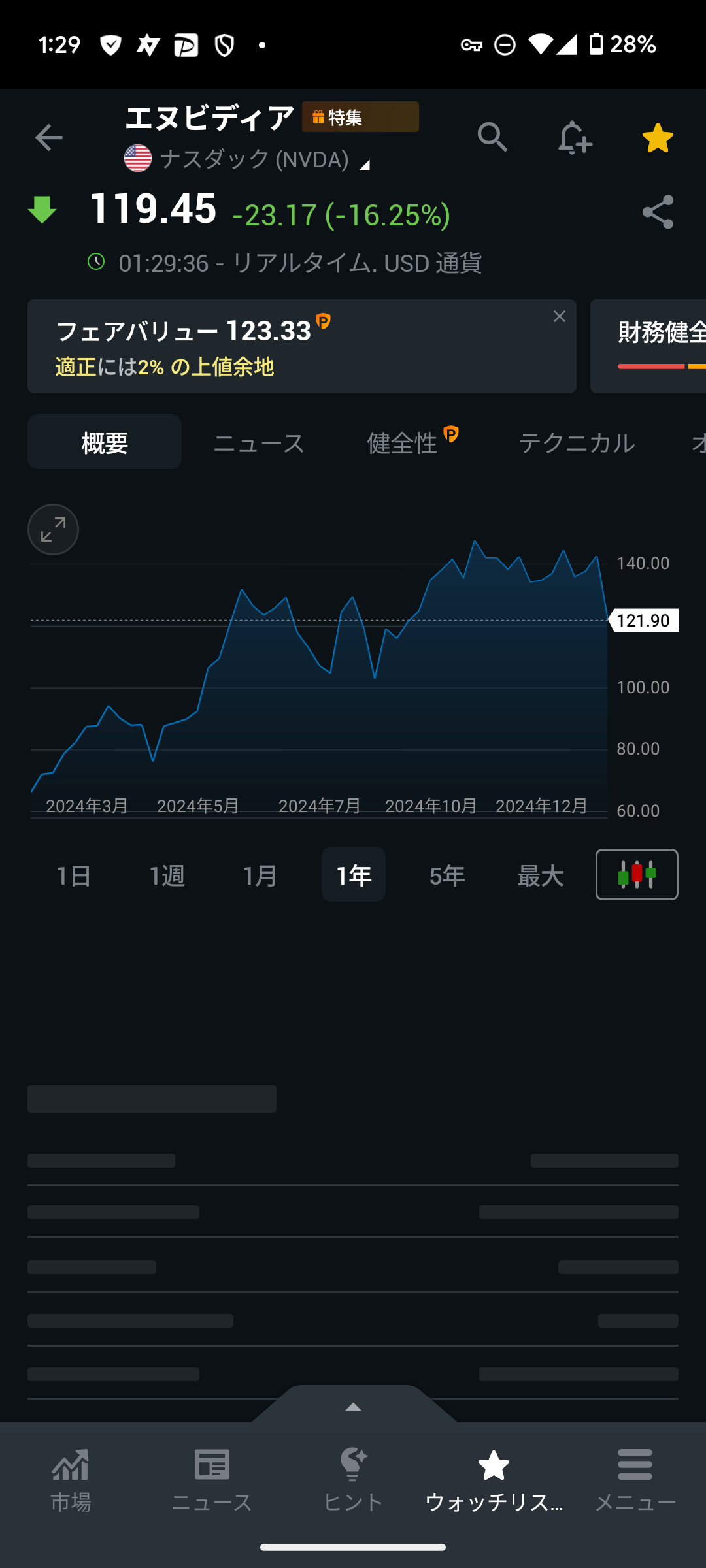706x1568 pixels.
Task: Switch to the ニュース tab below the price
Action: pos(259,443)
